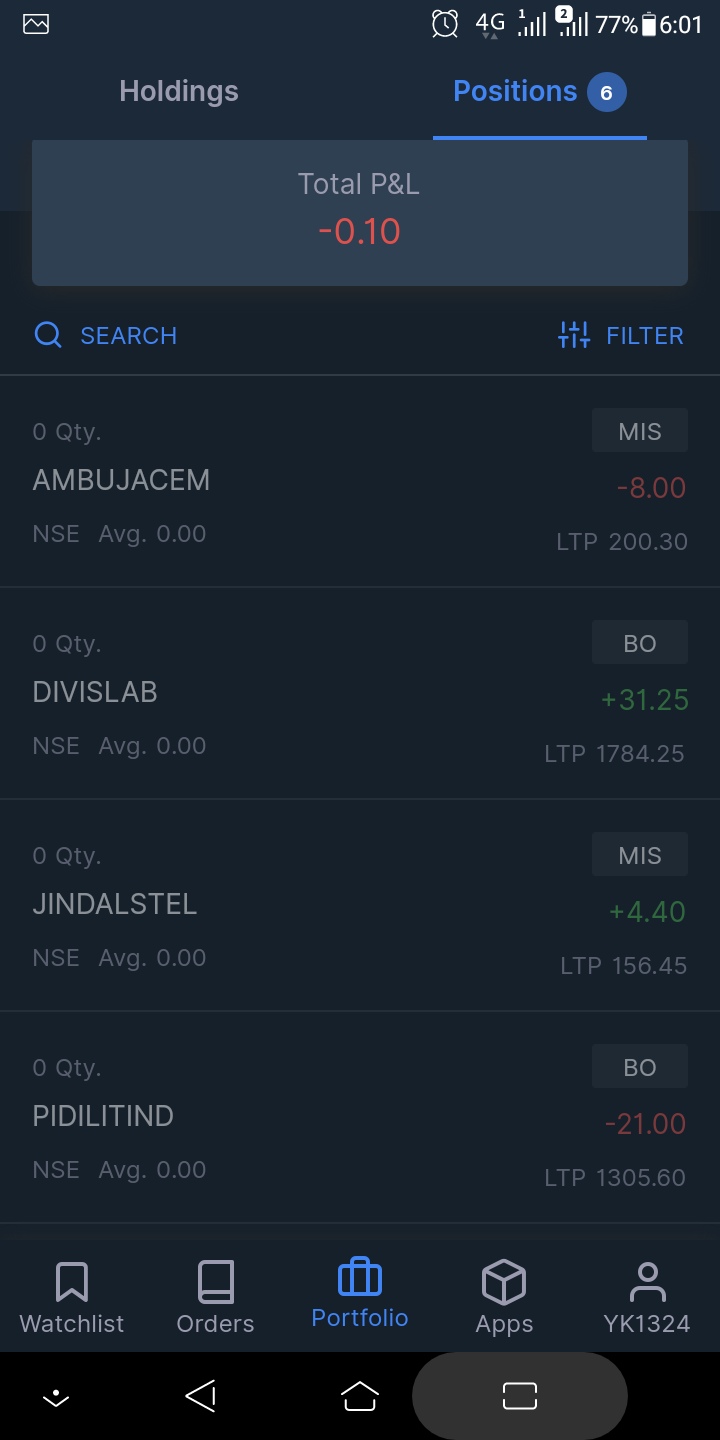
Task: View the DIVISLAB position details
Action: tap(360, 694)
